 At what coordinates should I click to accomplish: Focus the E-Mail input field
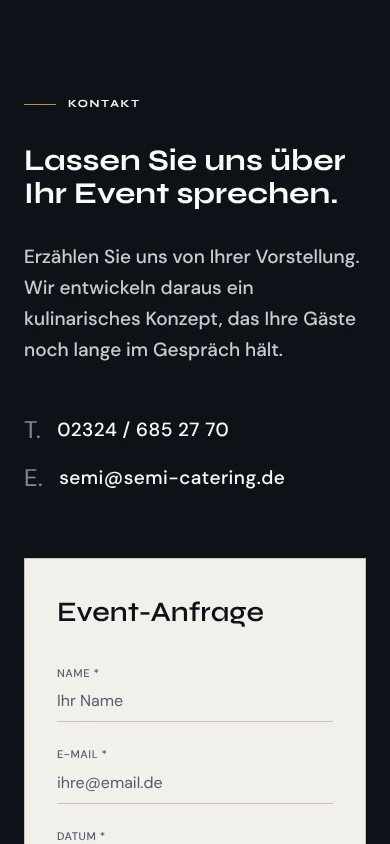pyautogui.click(x=195, y=783)
